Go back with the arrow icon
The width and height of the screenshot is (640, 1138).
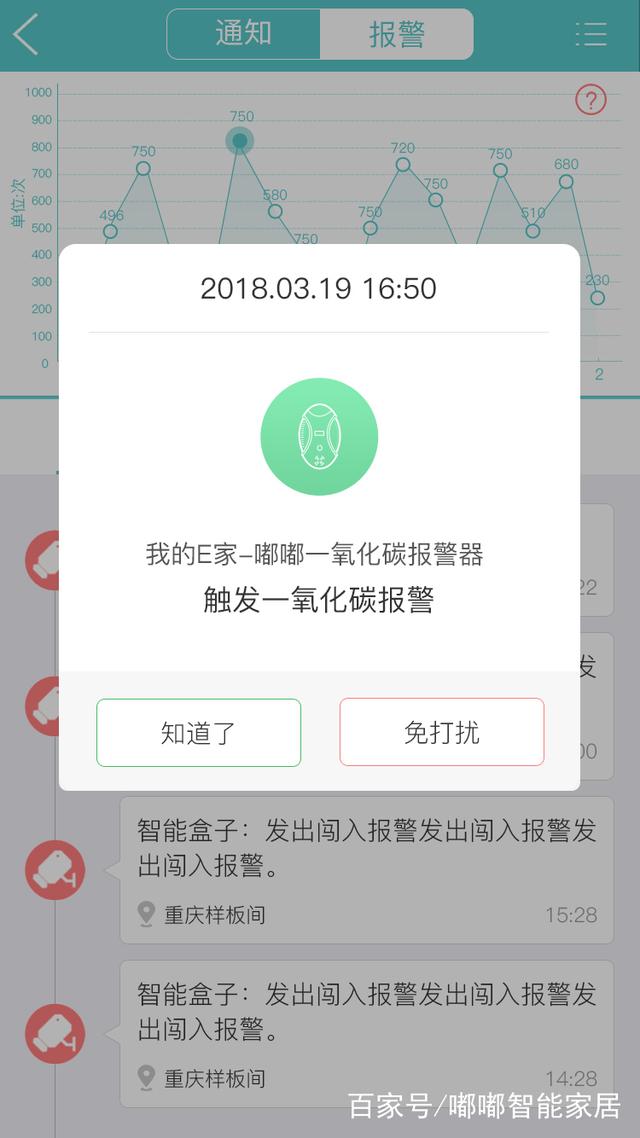[27, 35]
